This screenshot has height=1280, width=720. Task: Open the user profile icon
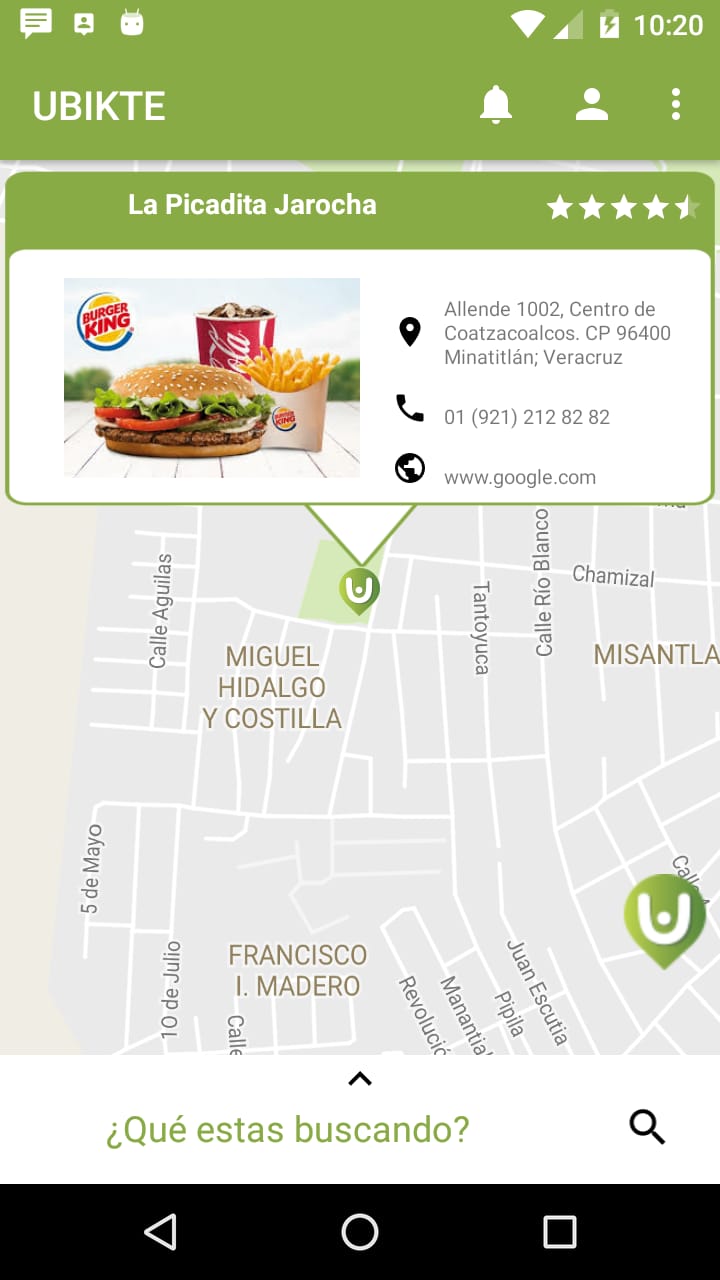point(592,105)
